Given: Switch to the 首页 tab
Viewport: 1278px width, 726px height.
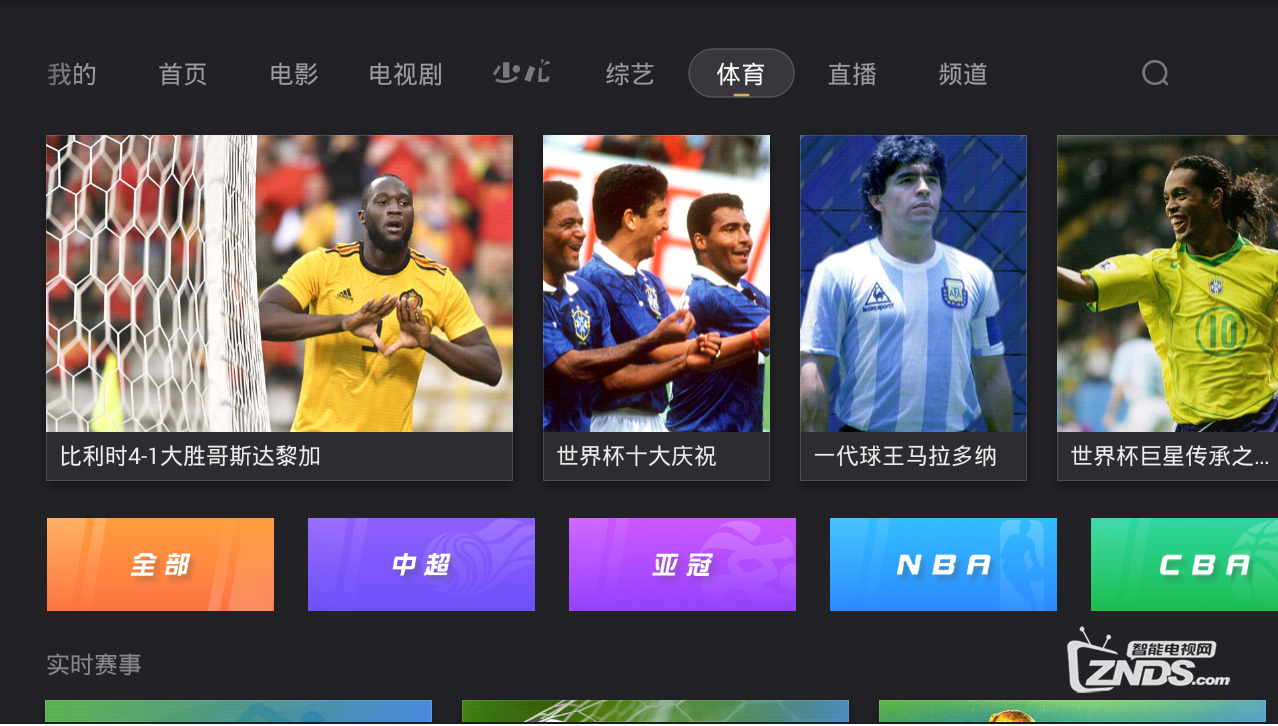Looking at the screenshot, I should click(x=183, y=74).
